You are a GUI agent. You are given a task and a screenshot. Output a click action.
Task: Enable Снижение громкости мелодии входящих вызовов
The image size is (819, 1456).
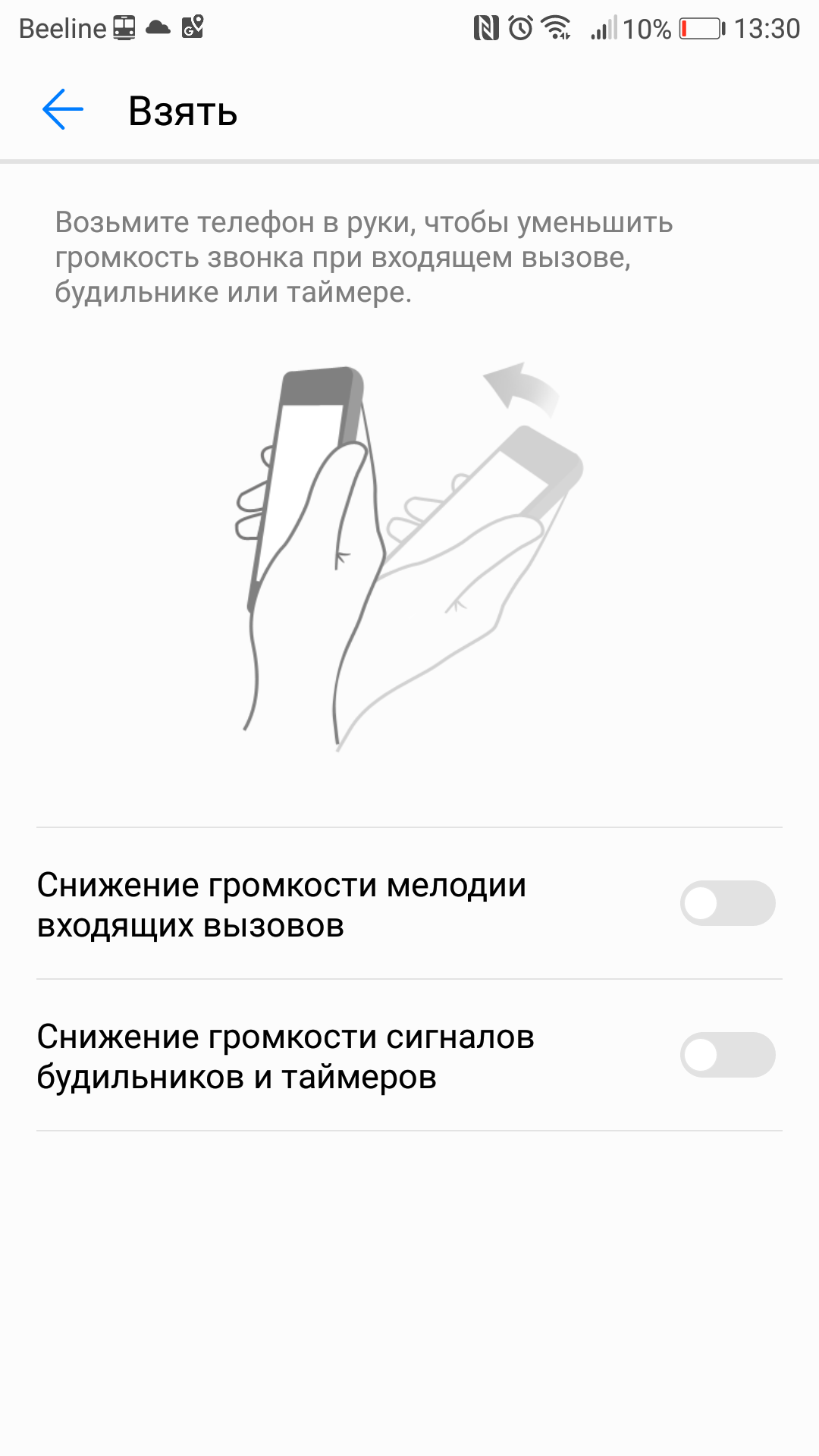click(x=727, y=903)
